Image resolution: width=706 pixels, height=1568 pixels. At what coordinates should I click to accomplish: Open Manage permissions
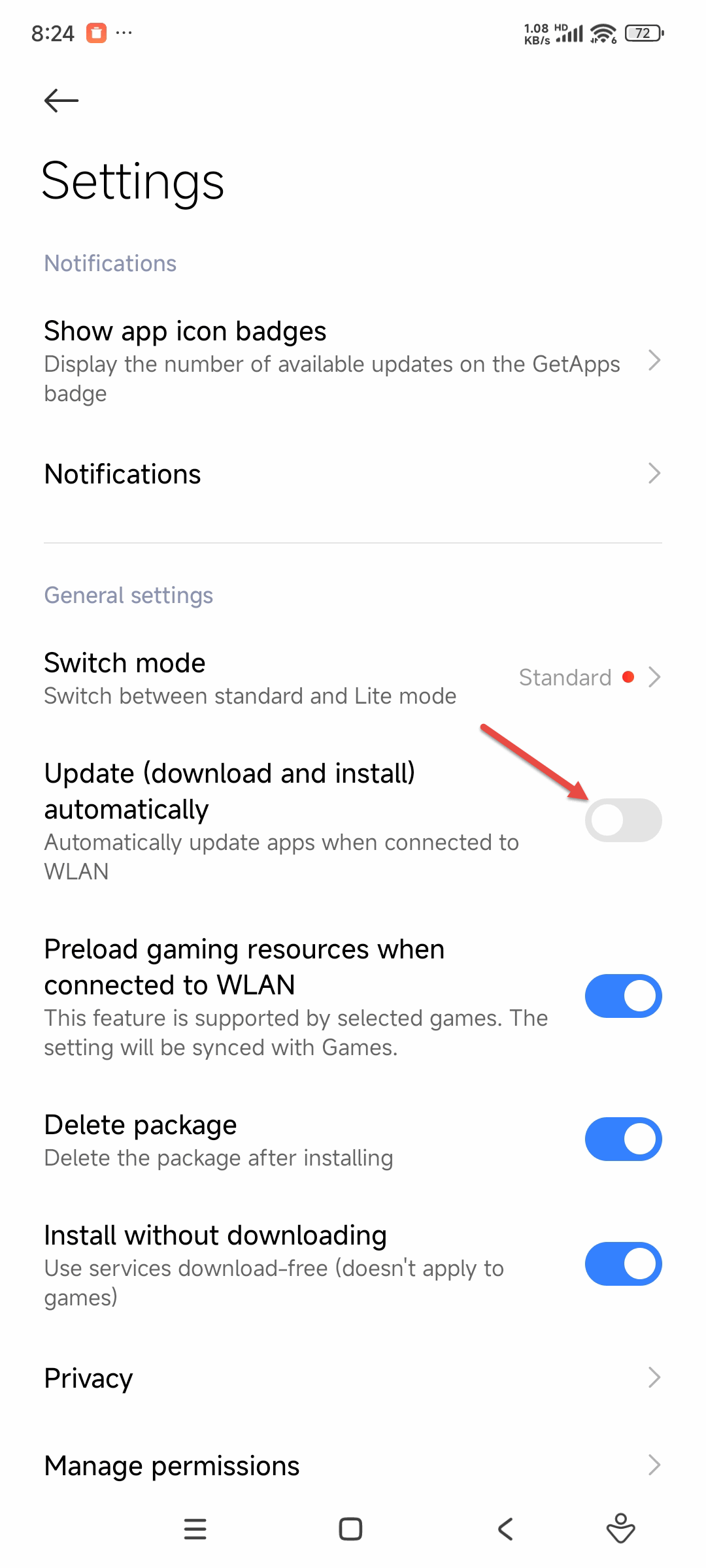point(353,1465)
